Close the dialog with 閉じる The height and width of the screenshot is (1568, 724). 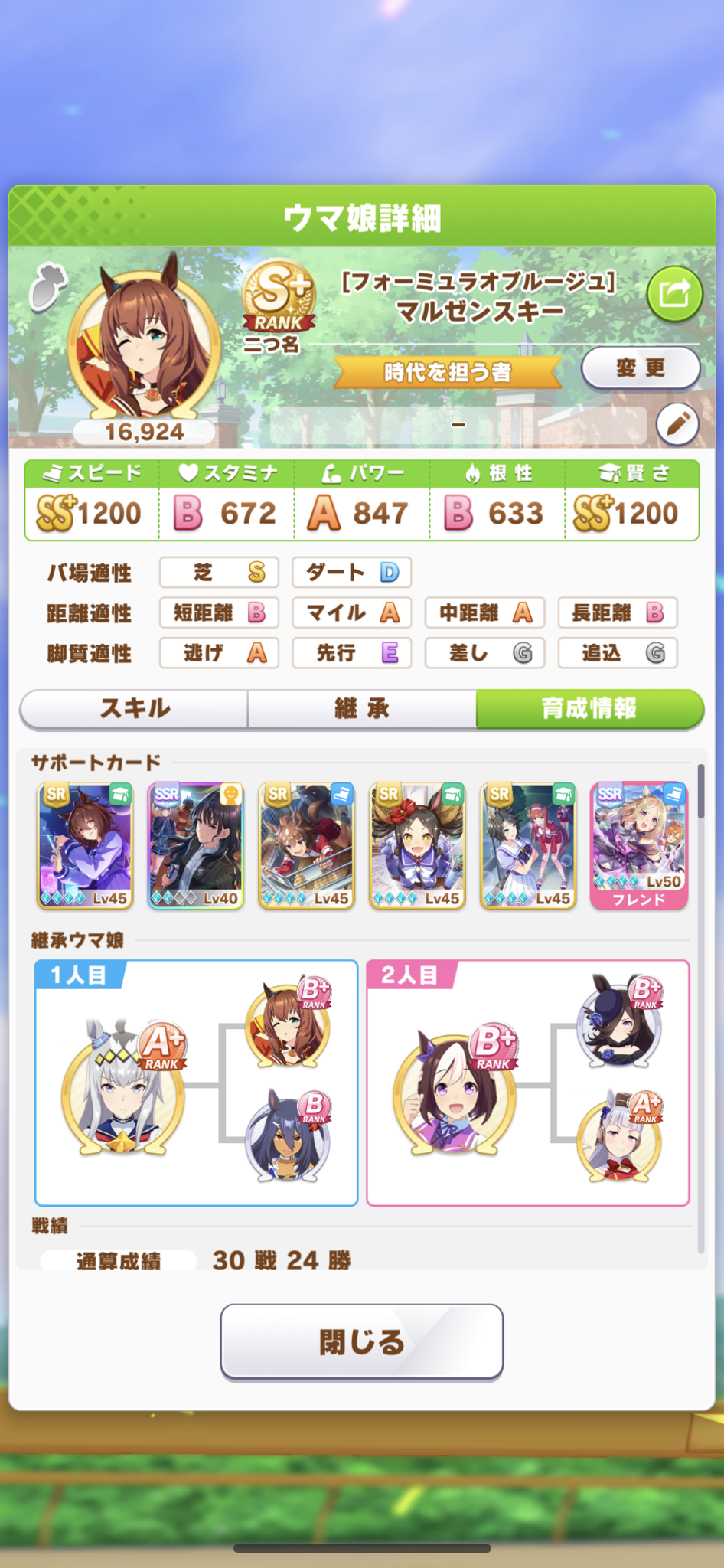pos(361,1341)
